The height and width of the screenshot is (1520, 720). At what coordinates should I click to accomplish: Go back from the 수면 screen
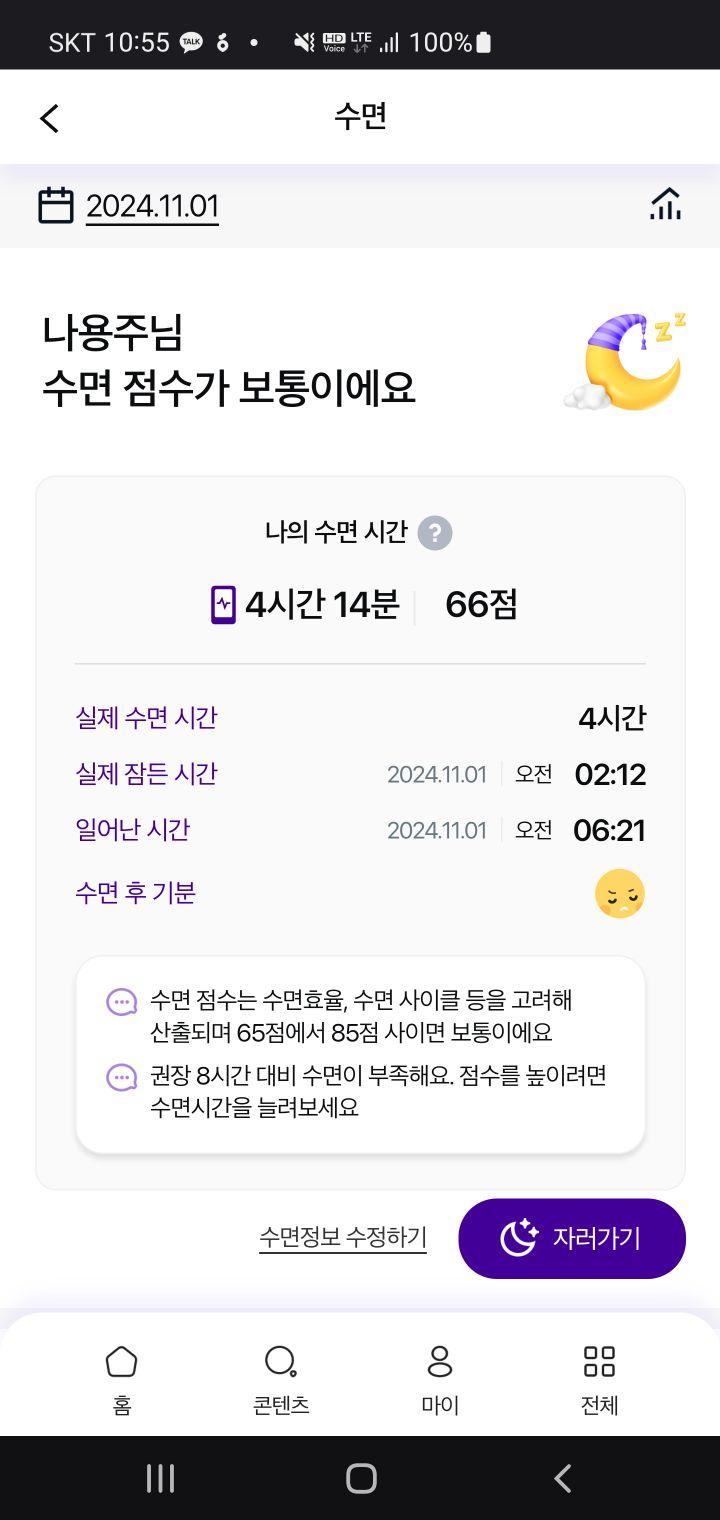49,118
